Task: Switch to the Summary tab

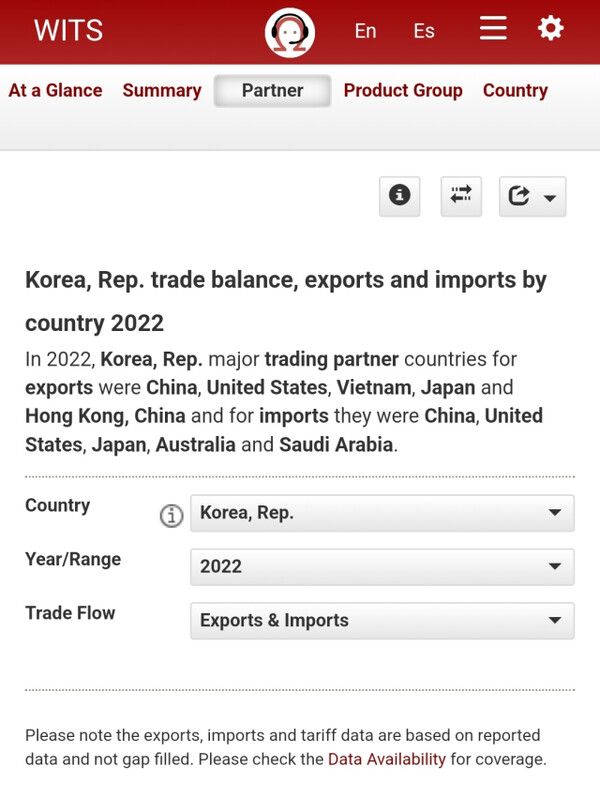Action: [x=162, y=90]
